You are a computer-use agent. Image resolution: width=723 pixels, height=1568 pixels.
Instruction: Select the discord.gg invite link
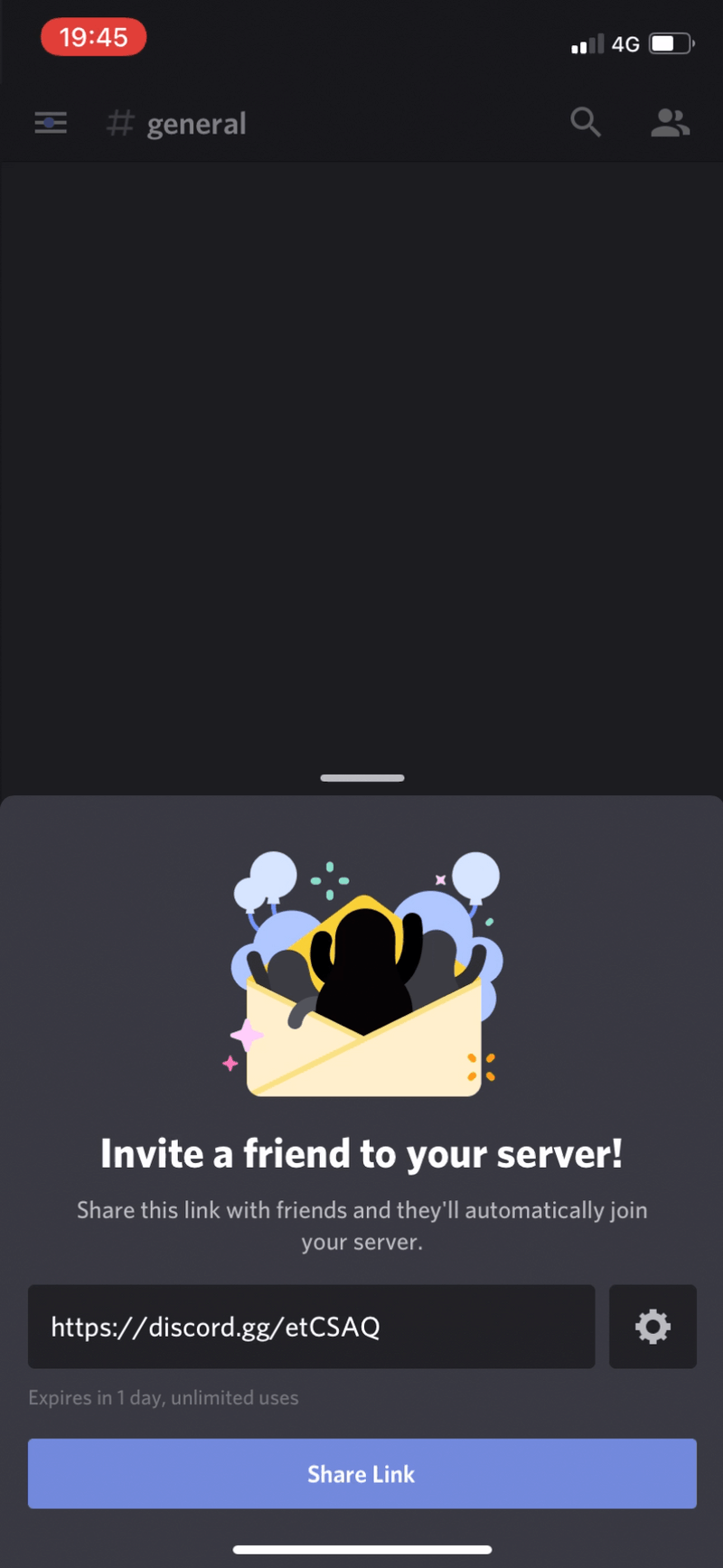pos(215,1326)
